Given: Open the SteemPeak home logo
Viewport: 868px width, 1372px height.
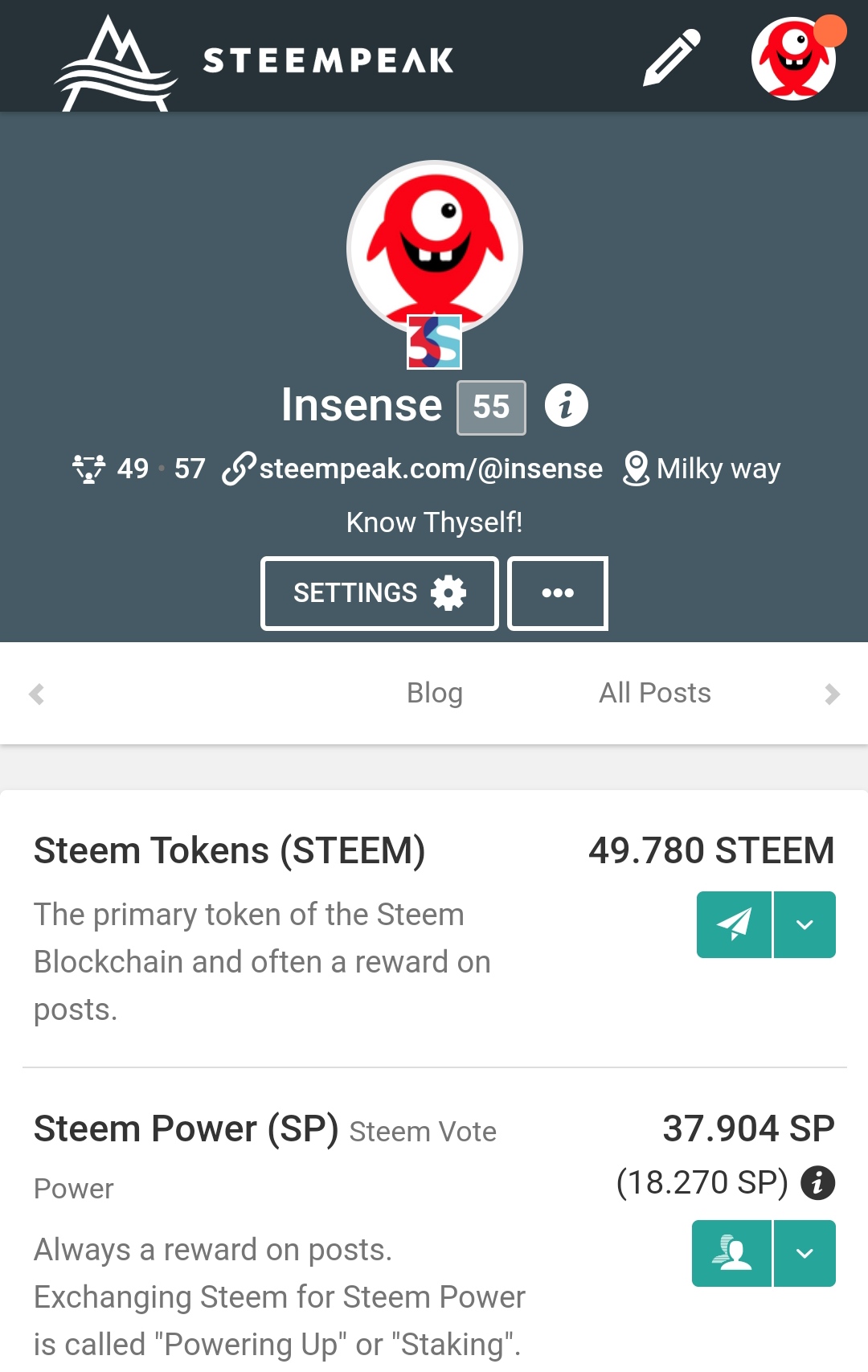Looking at the screenshot, I should pos(254,61).
